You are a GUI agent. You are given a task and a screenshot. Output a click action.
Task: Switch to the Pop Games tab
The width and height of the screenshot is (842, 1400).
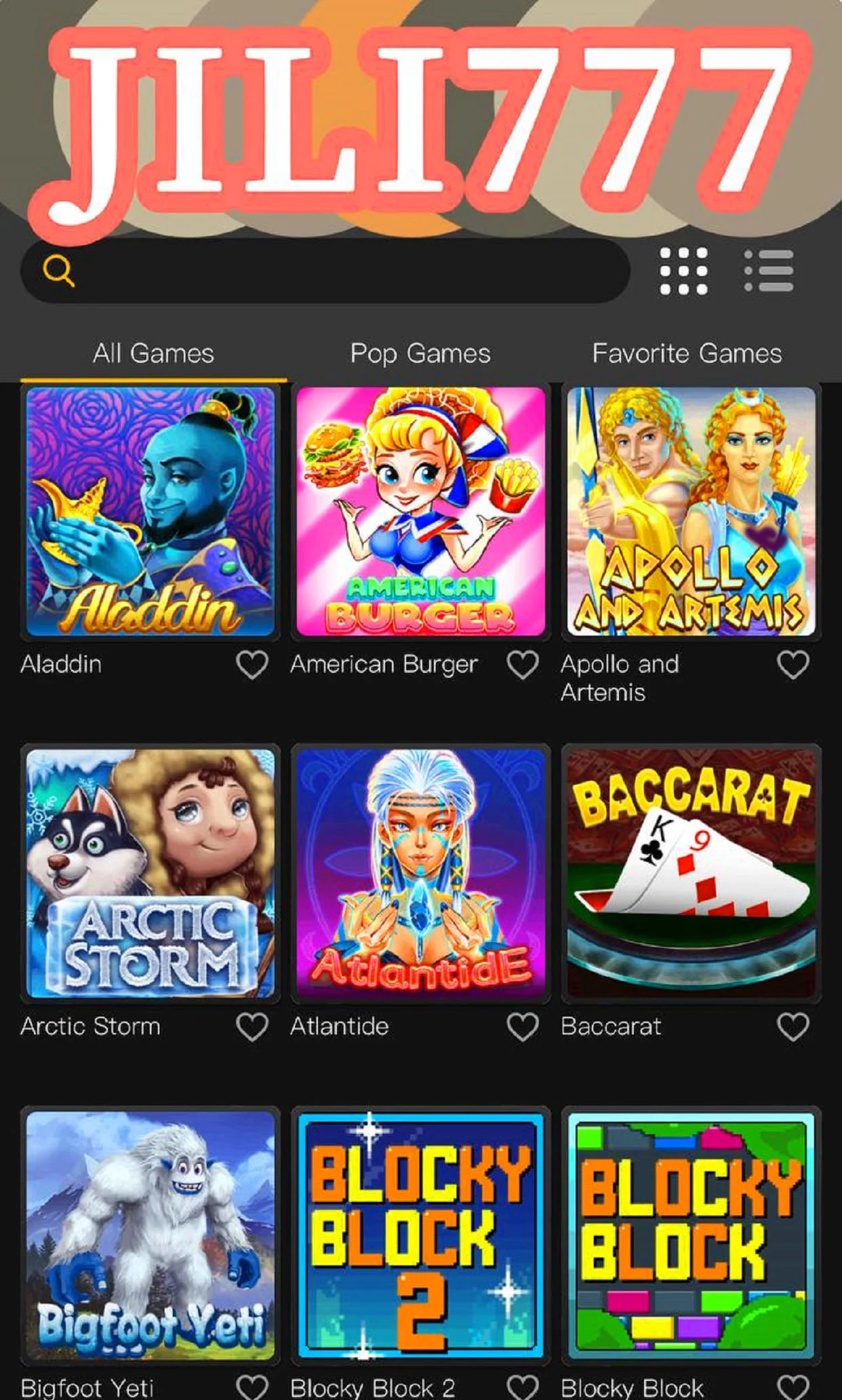[x=420, y=353]
